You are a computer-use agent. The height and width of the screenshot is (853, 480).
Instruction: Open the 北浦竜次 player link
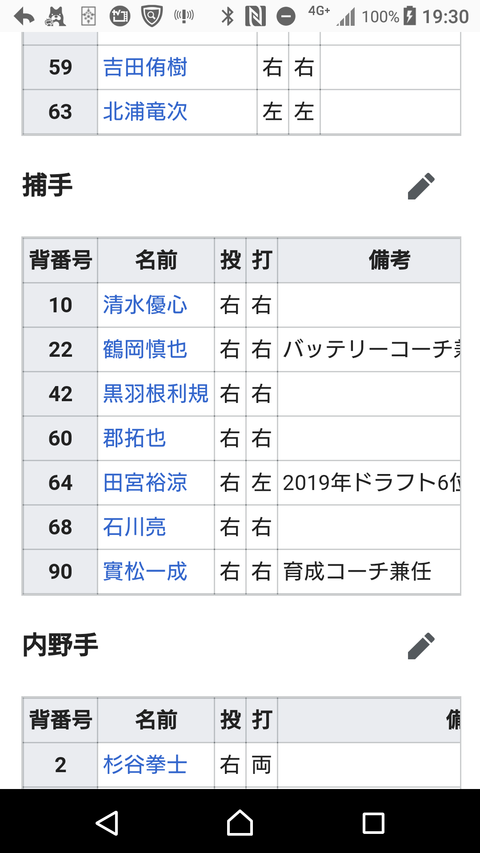(x=145, y=112)
